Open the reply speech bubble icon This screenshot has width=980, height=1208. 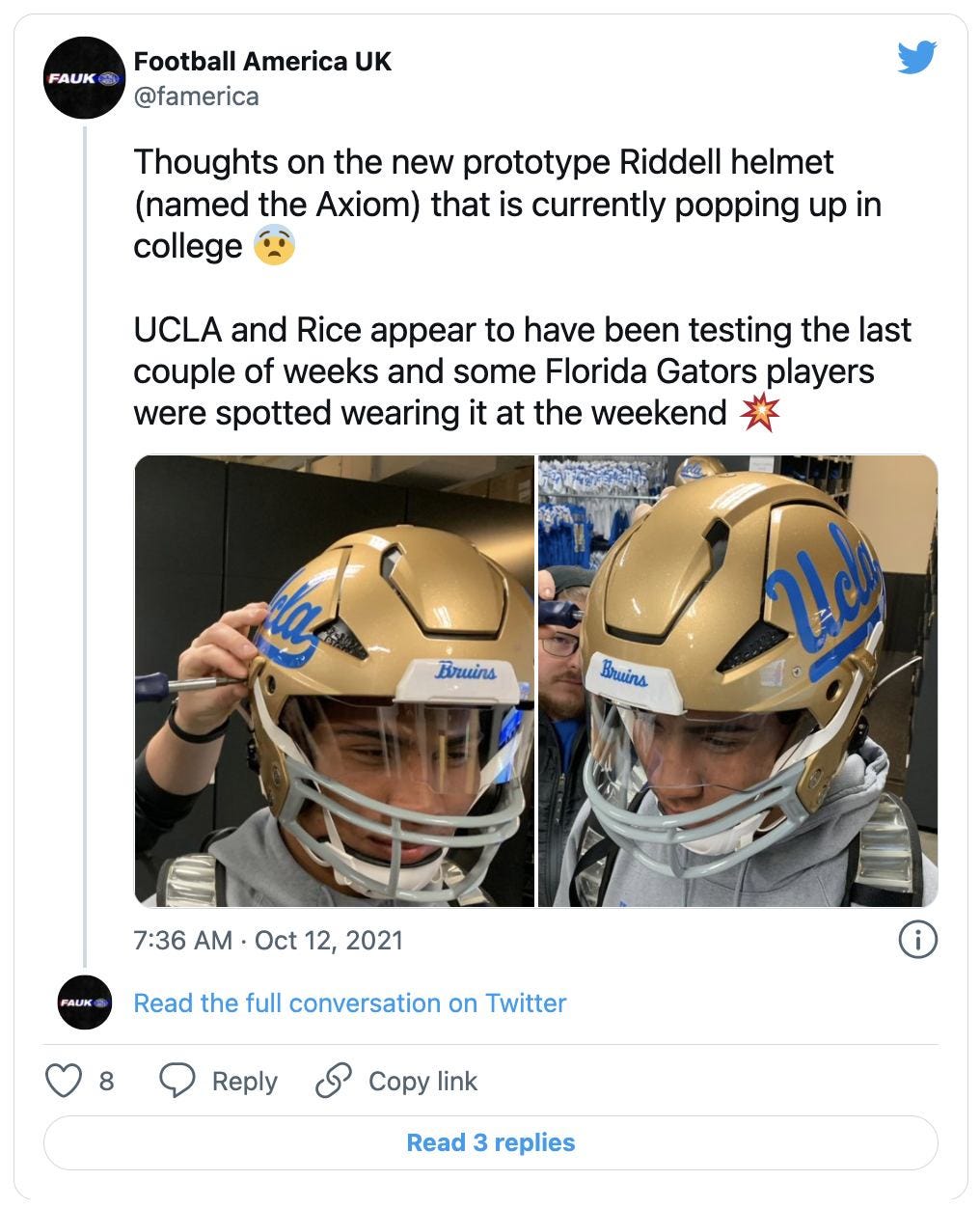tap(177, 1082)
